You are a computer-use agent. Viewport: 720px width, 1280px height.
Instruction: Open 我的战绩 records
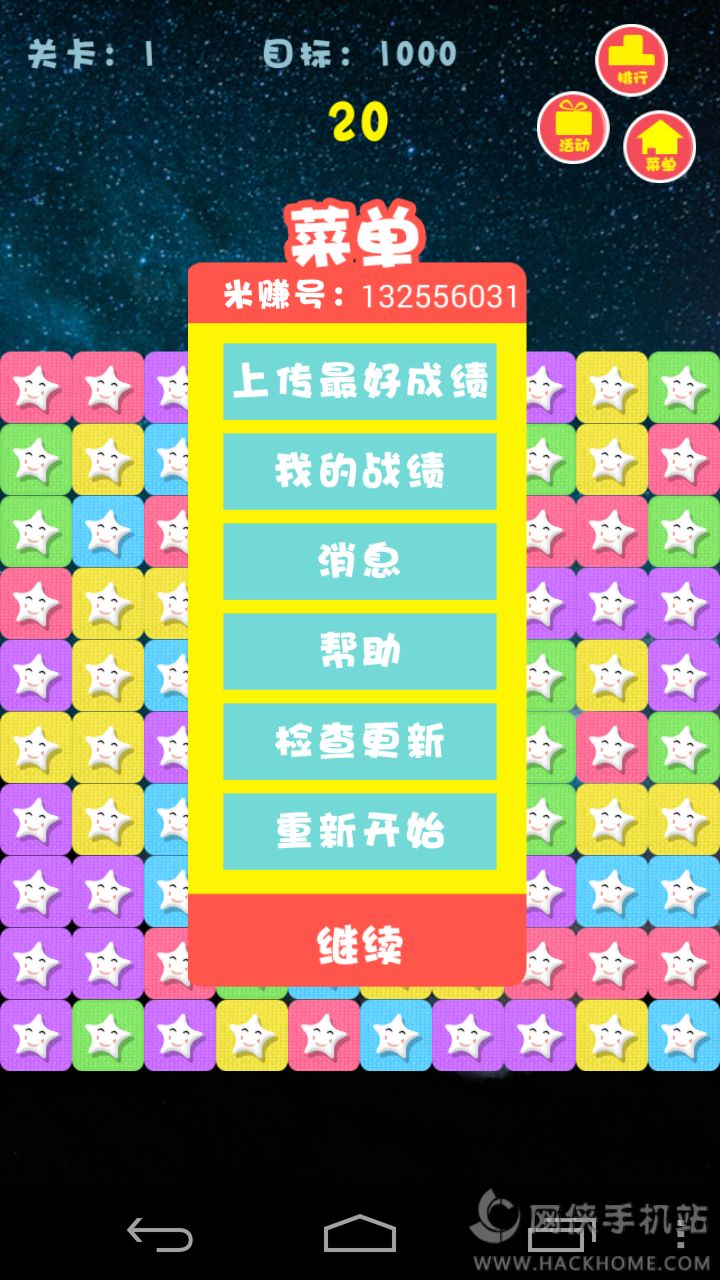click(360, 471)
